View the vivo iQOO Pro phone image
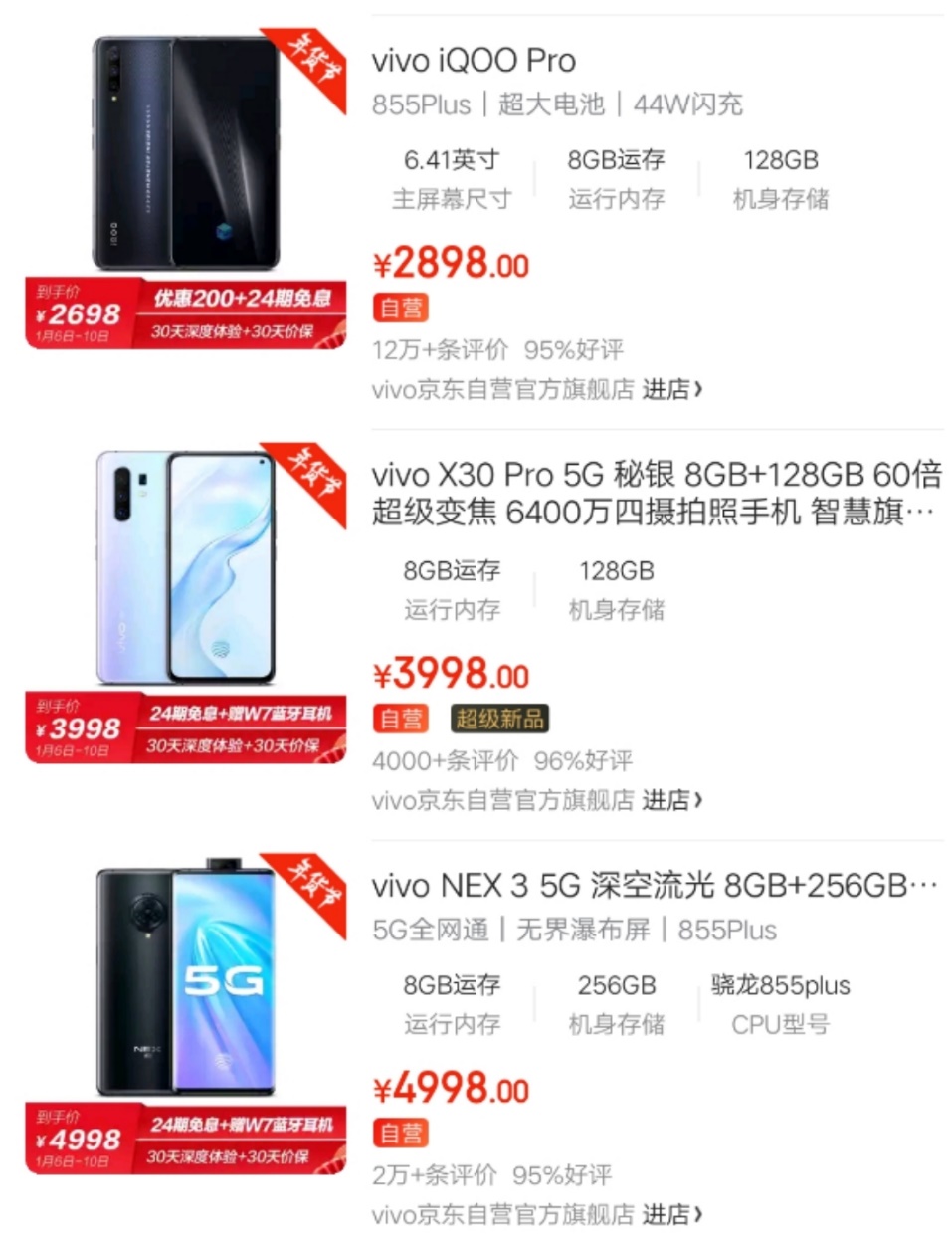 [x=186, y=154]
